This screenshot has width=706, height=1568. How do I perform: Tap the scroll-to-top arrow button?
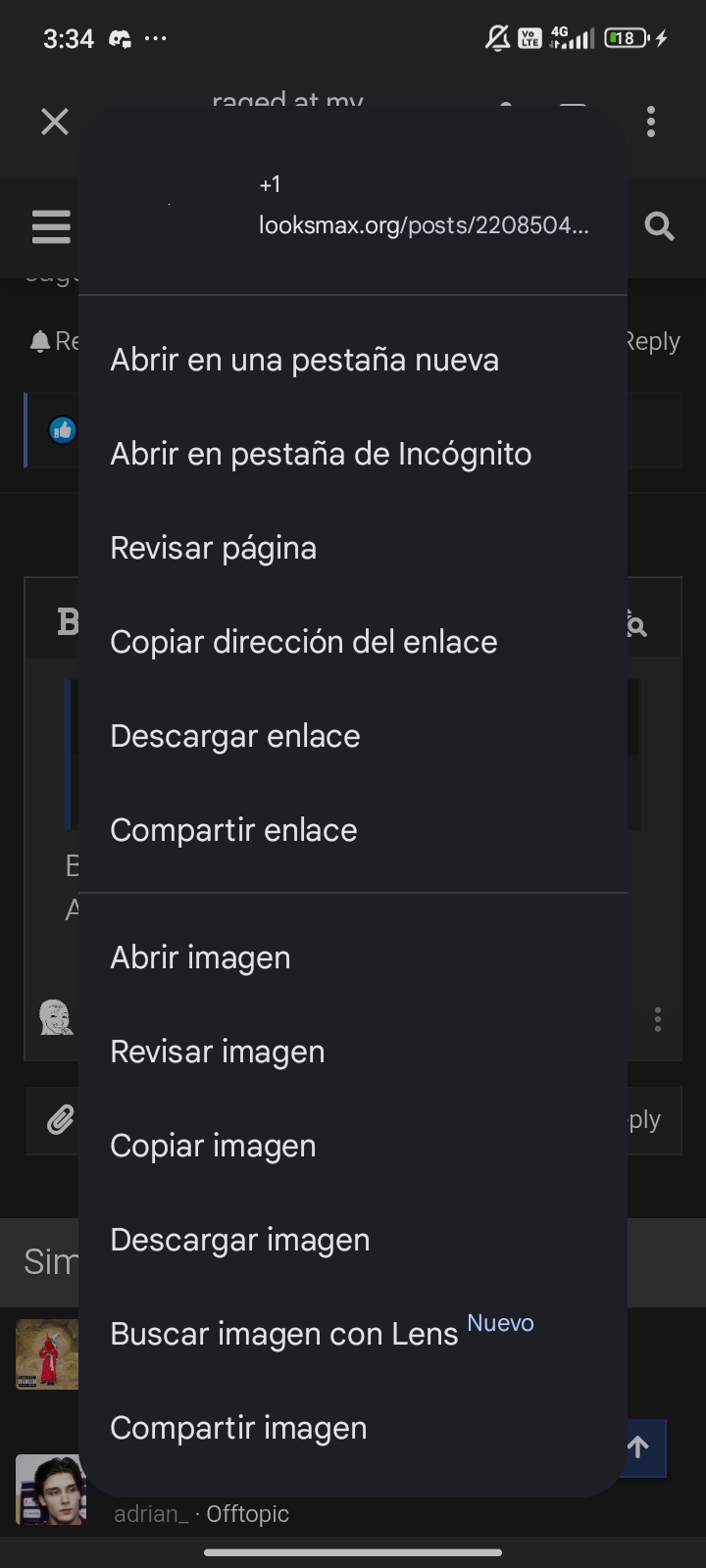pyautogui.click(x=638, y=1447)
